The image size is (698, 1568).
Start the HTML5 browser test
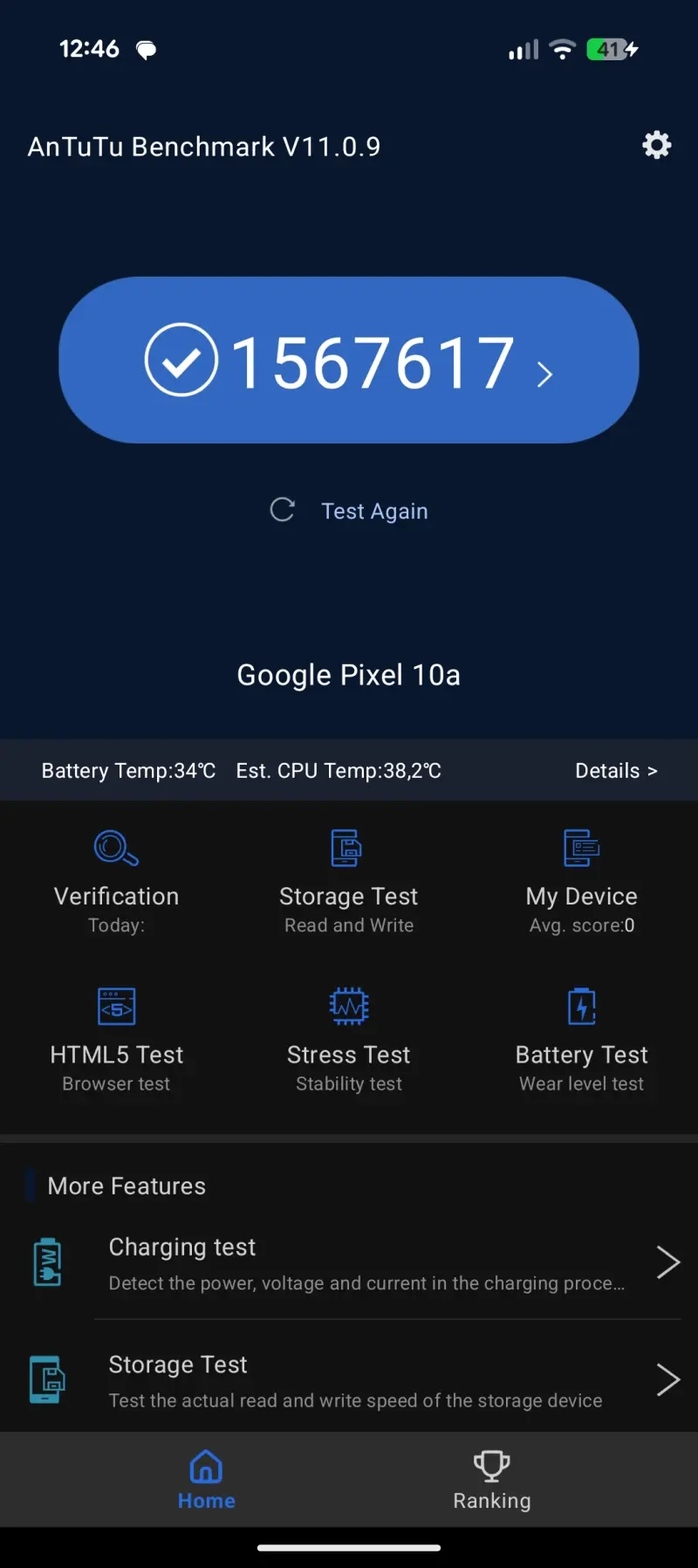click(x=116, y=1040)
